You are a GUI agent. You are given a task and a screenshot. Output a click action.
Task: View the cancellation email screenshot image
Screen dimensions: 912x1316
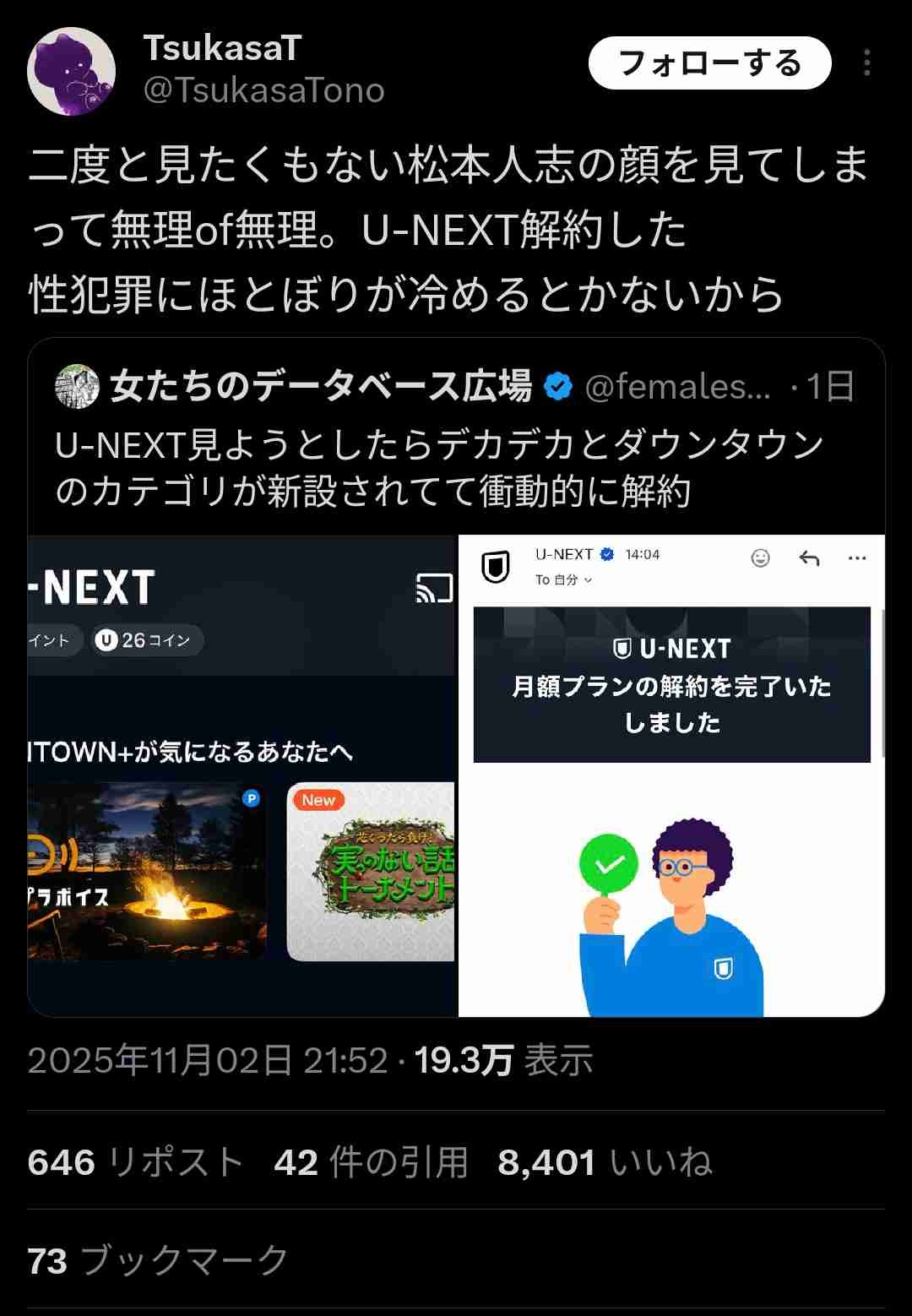(x=671, y=775)
